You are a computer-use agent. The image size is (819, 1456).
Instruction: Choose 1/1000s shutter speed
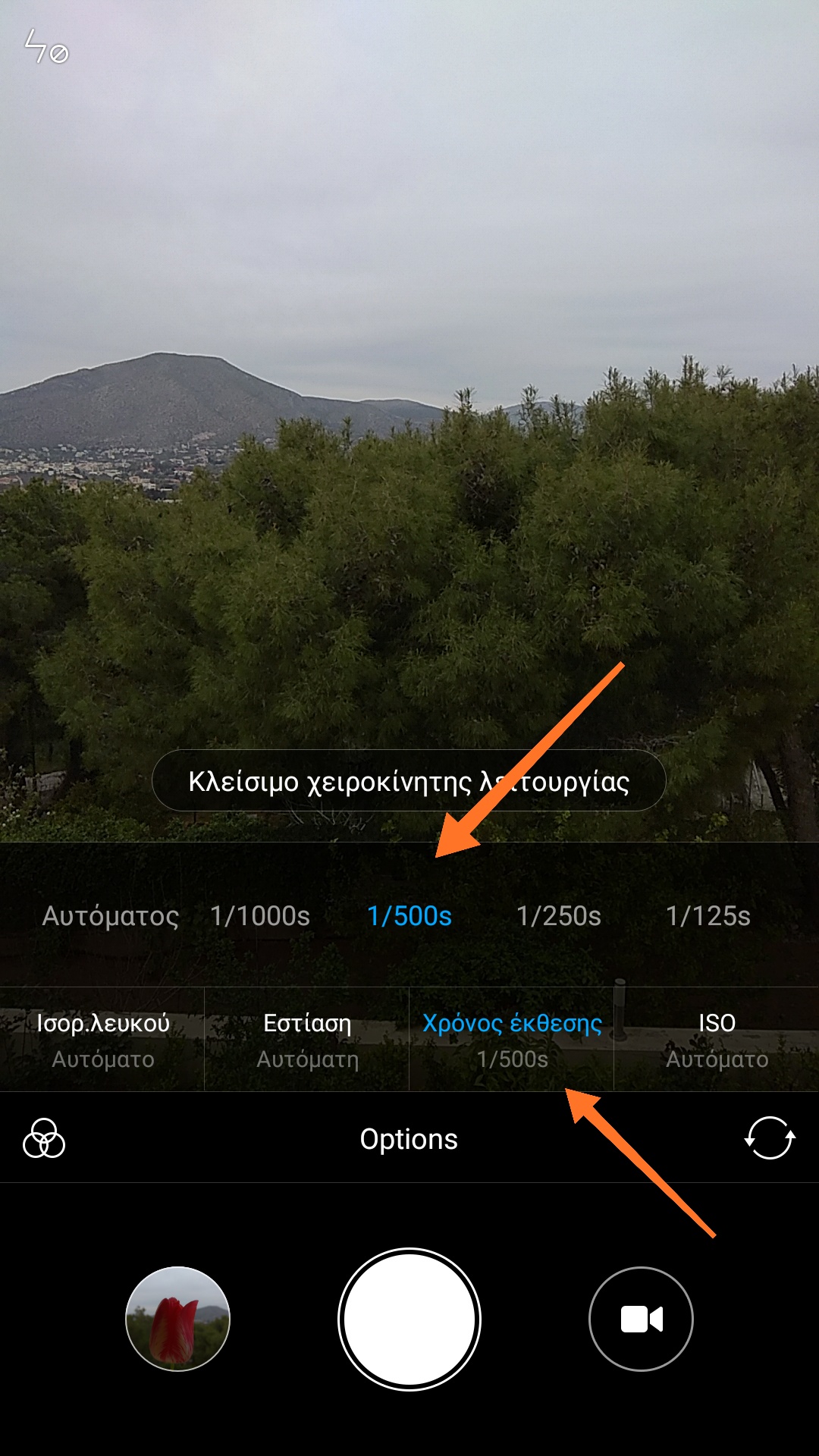tap(260, 916)
